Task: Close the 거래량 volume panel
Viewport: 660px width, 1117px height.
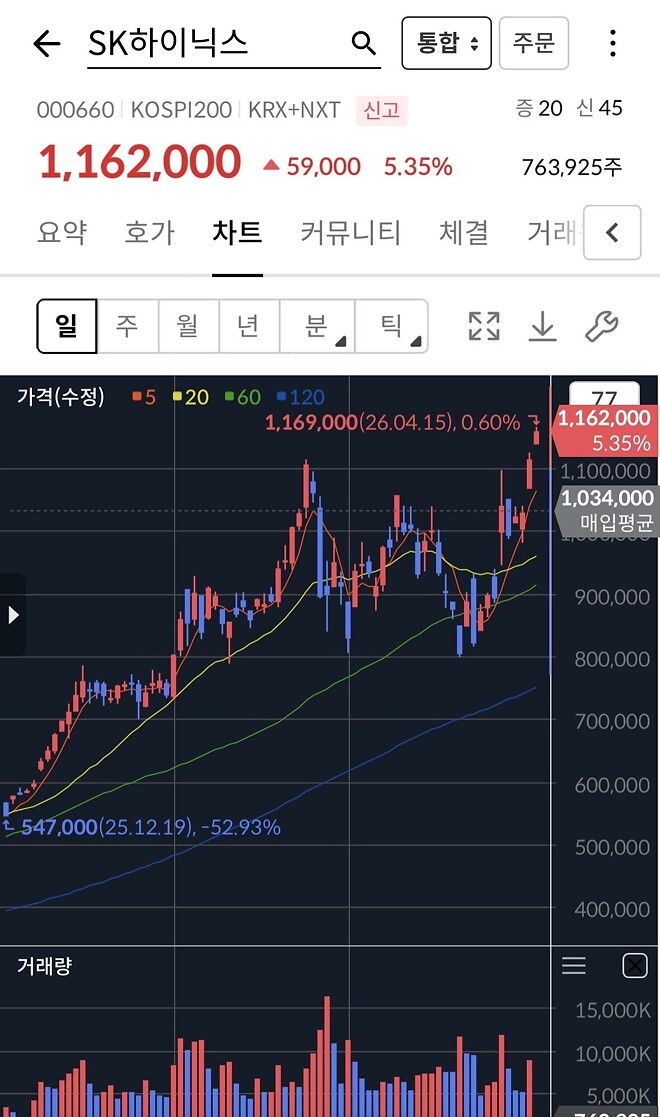Action: (635, 965)
